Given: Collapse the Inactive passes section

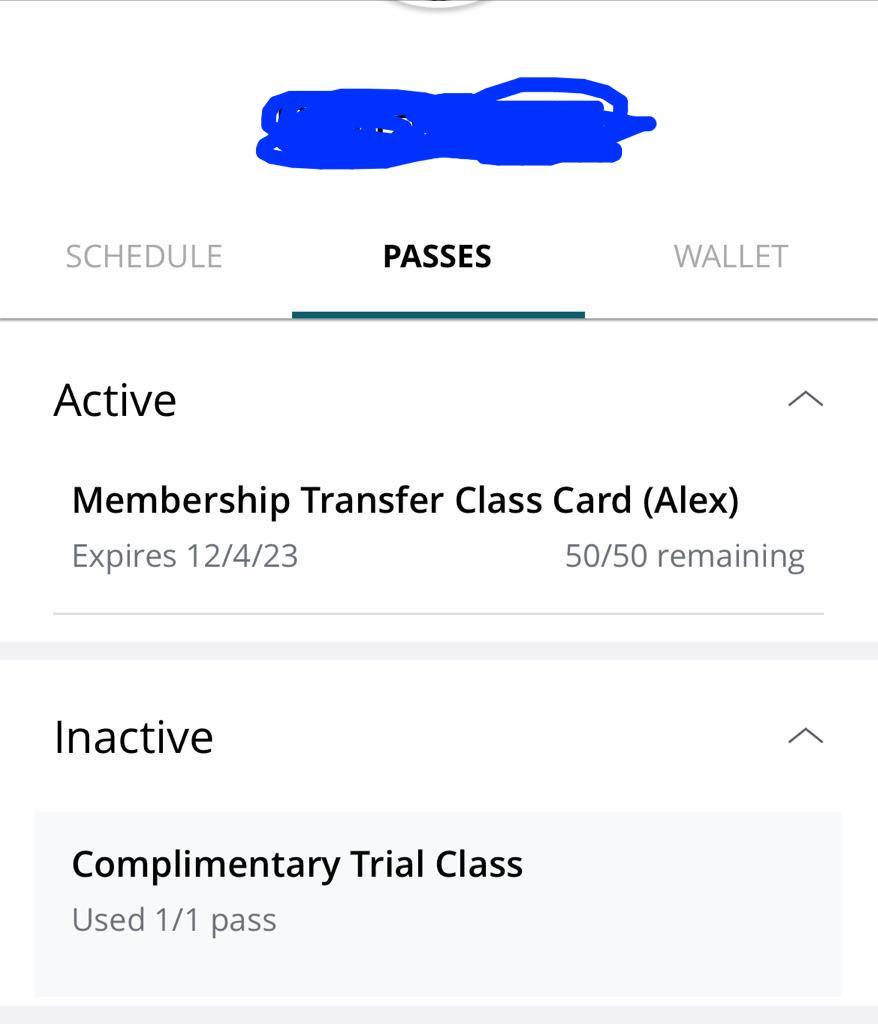Looking at the screenshot, I should click(803, 734).
